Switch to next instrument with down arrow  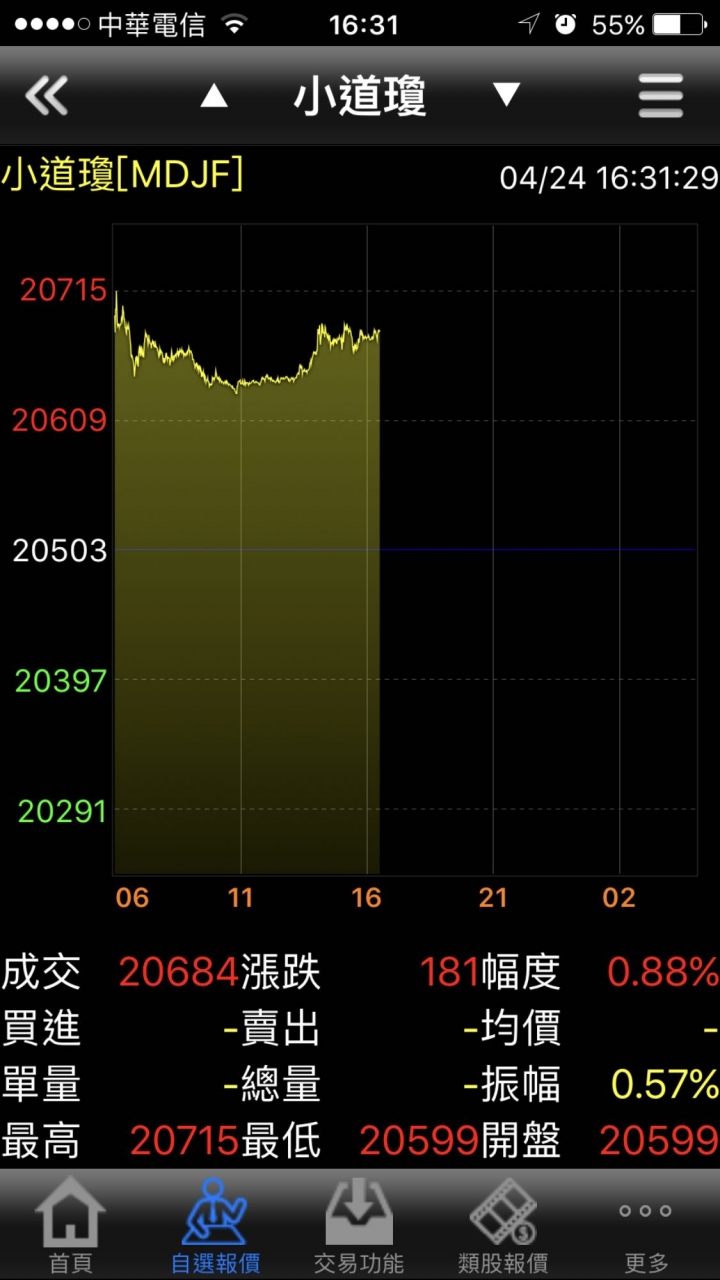point(506,95)
